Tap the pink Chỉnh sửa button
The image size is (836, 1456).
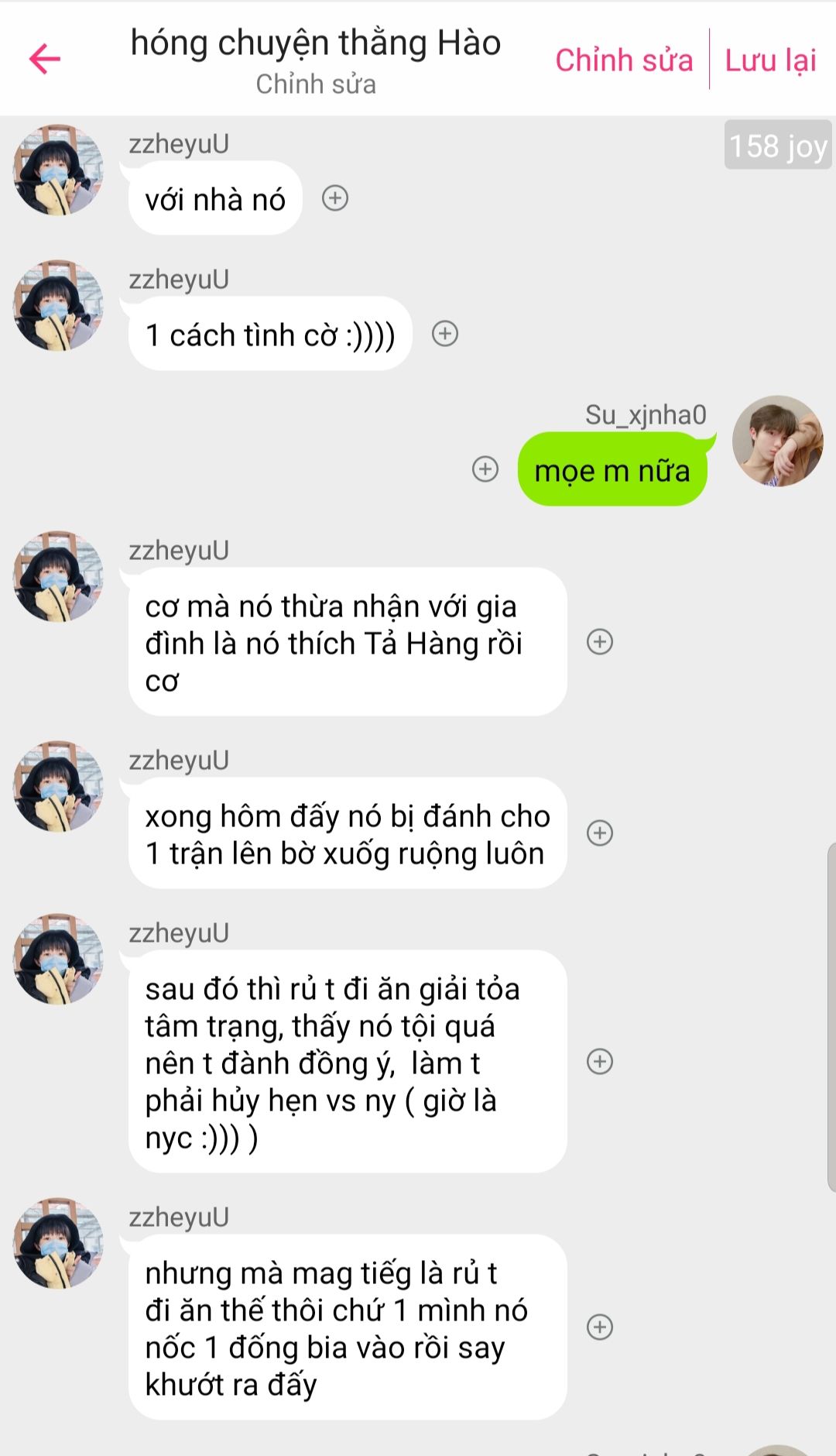point(624,60)
